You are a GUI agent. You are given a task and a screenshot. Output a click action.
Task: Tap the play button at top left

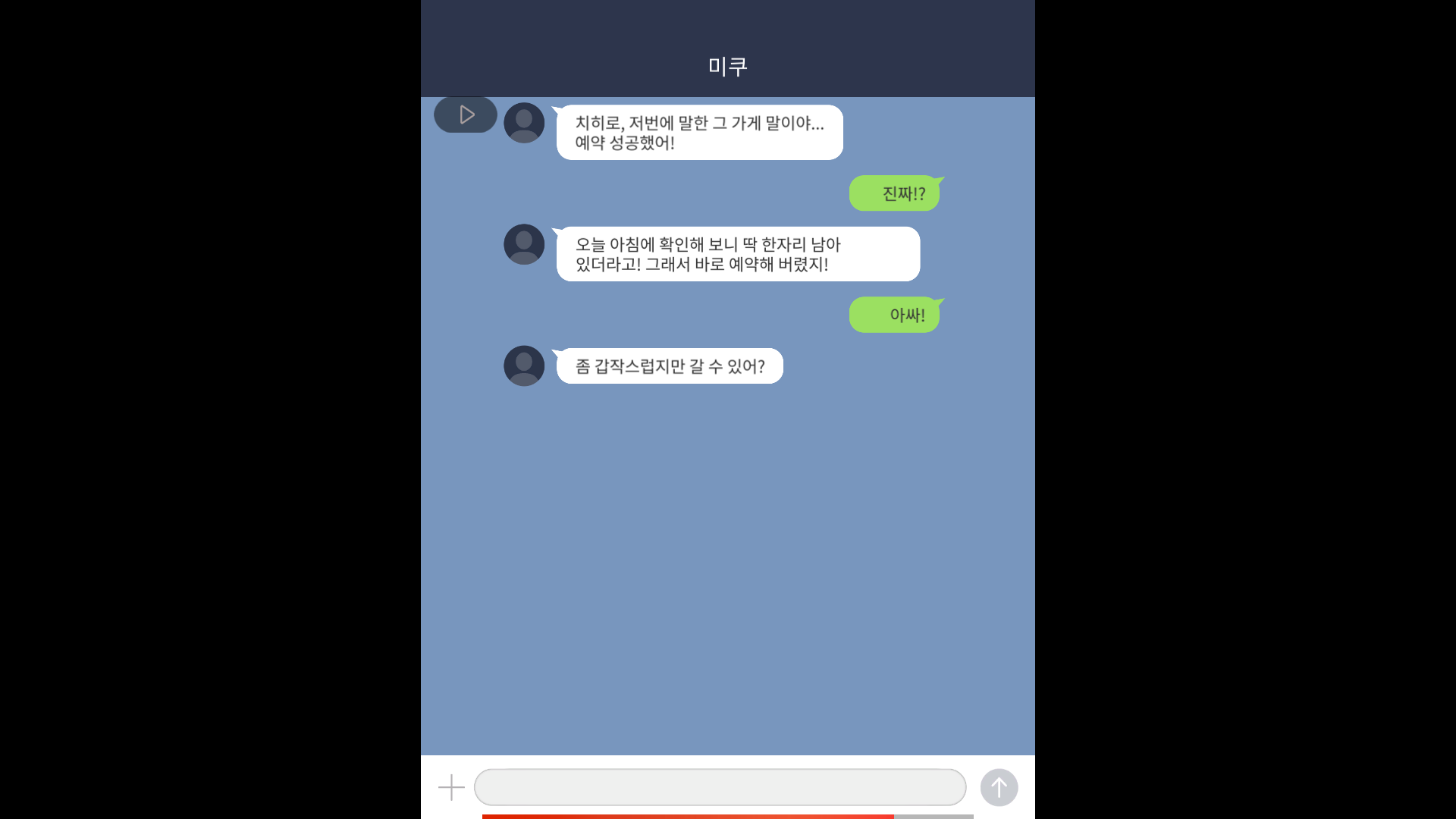pos(466,115)
